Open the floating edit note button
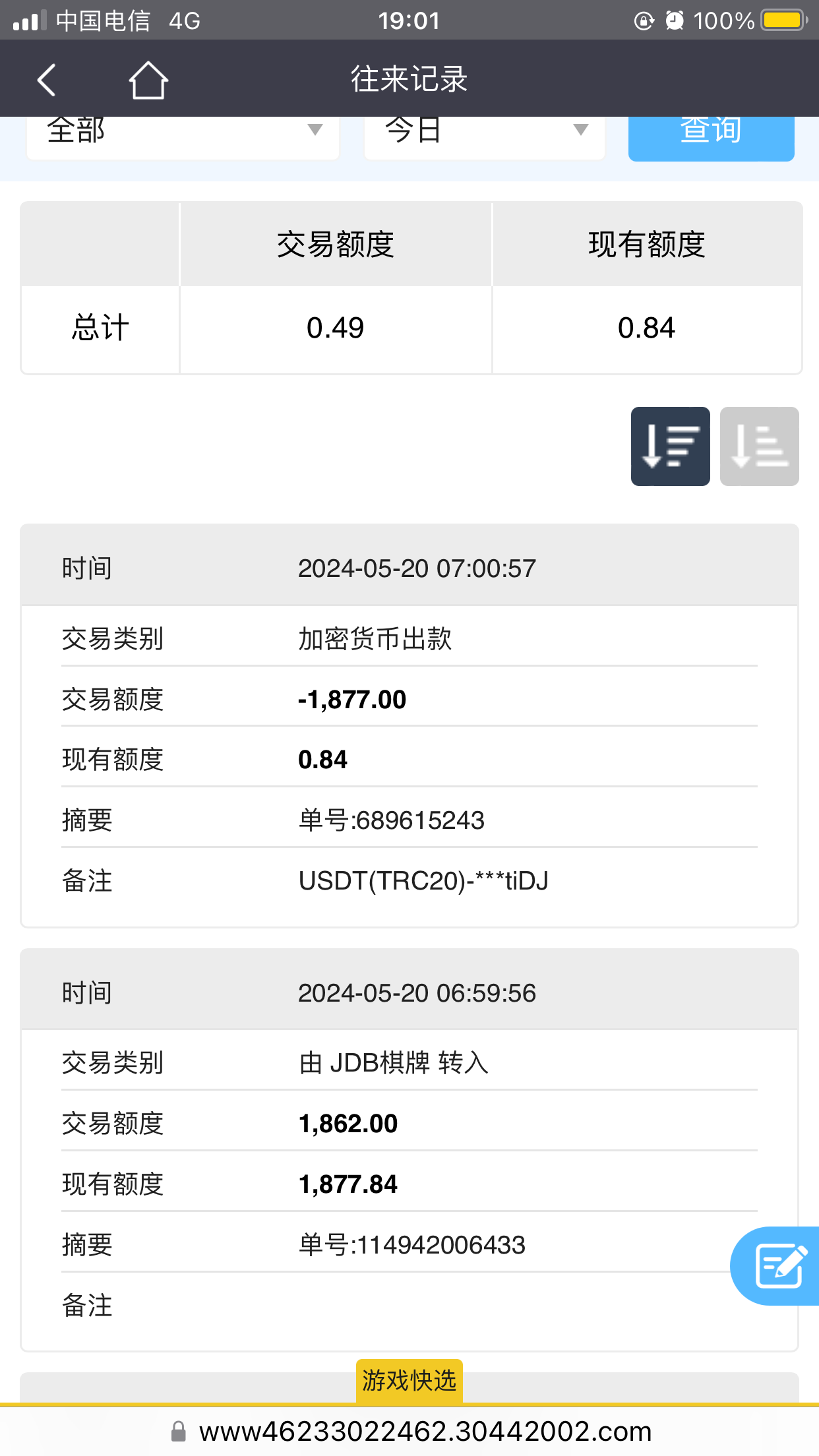 tap(778, 1265)
